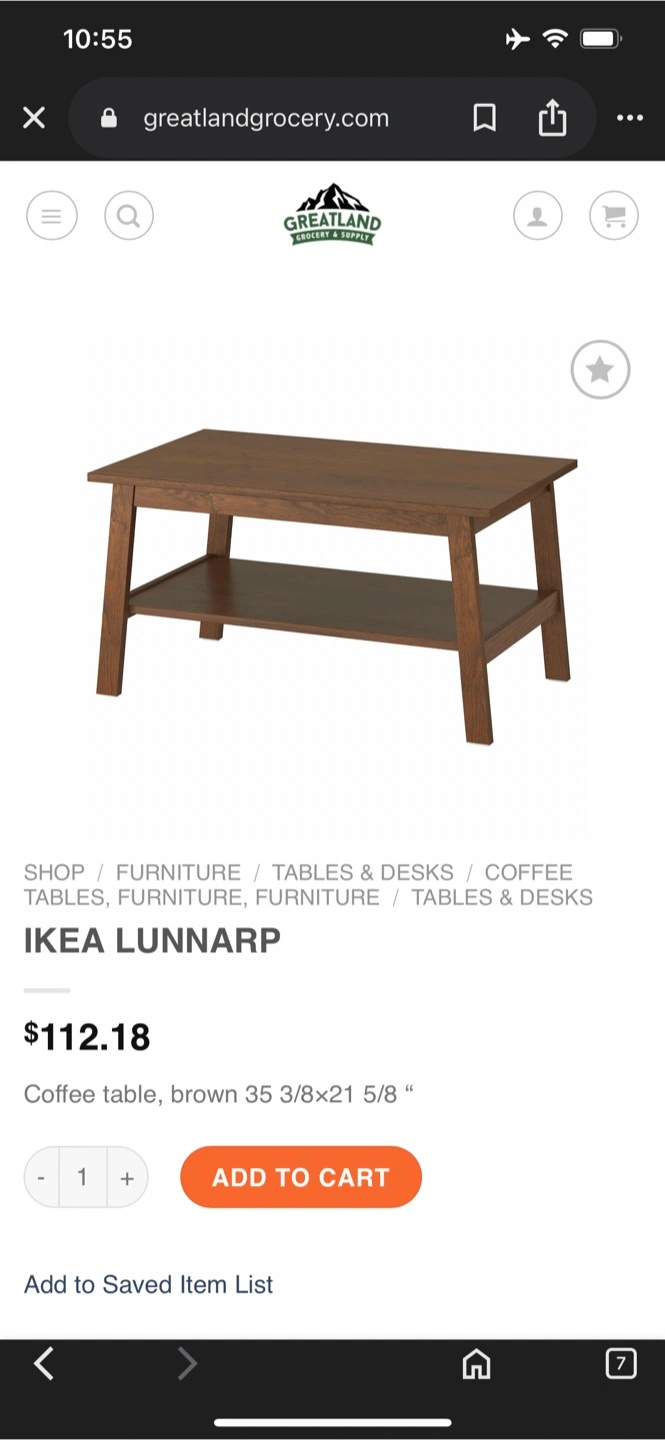Tap the greatlandgrocery.com address bar
The width and height of the screenshot is (665, 1440).
tap(265, 118)
